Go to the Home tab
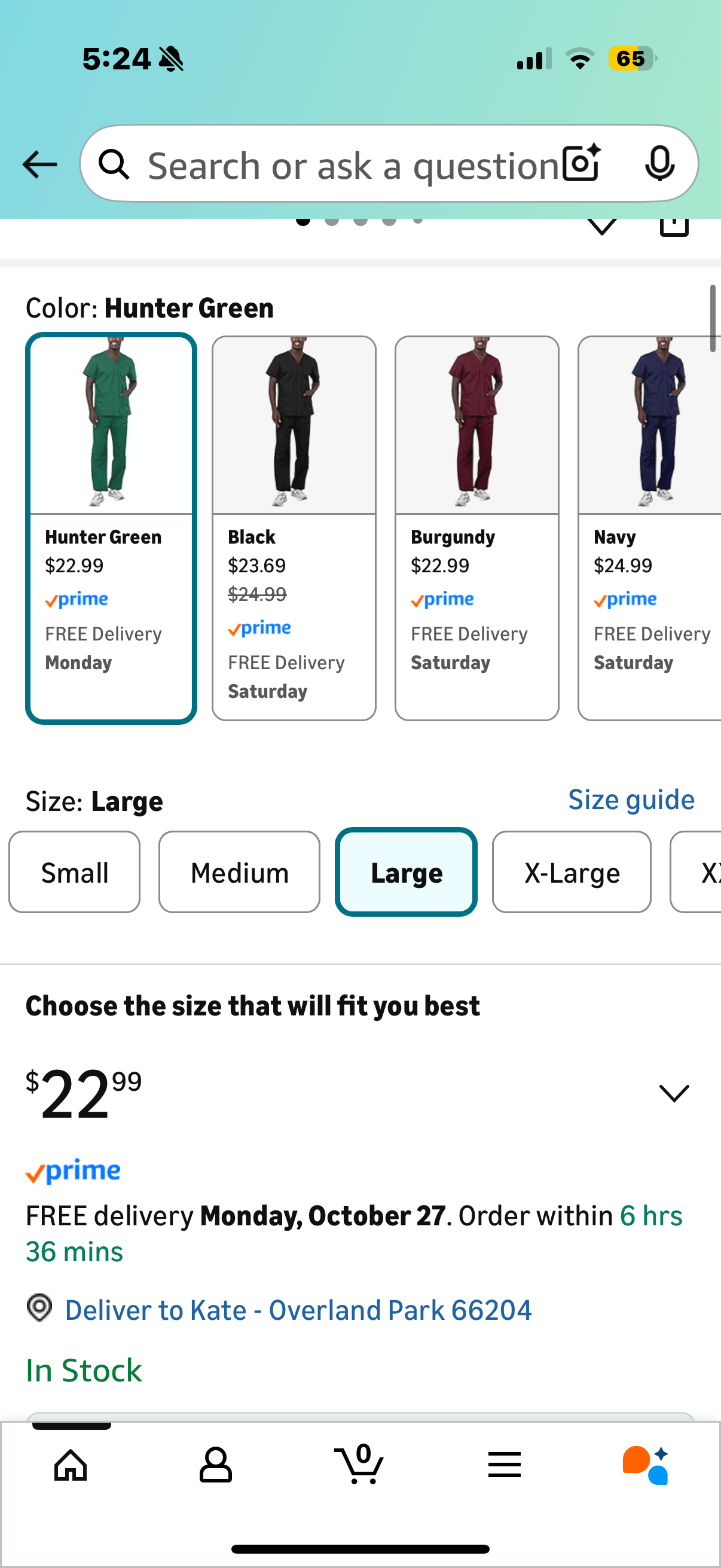Image resolution: width=721 pixels, height=1568 pixels. [71, 1465]
